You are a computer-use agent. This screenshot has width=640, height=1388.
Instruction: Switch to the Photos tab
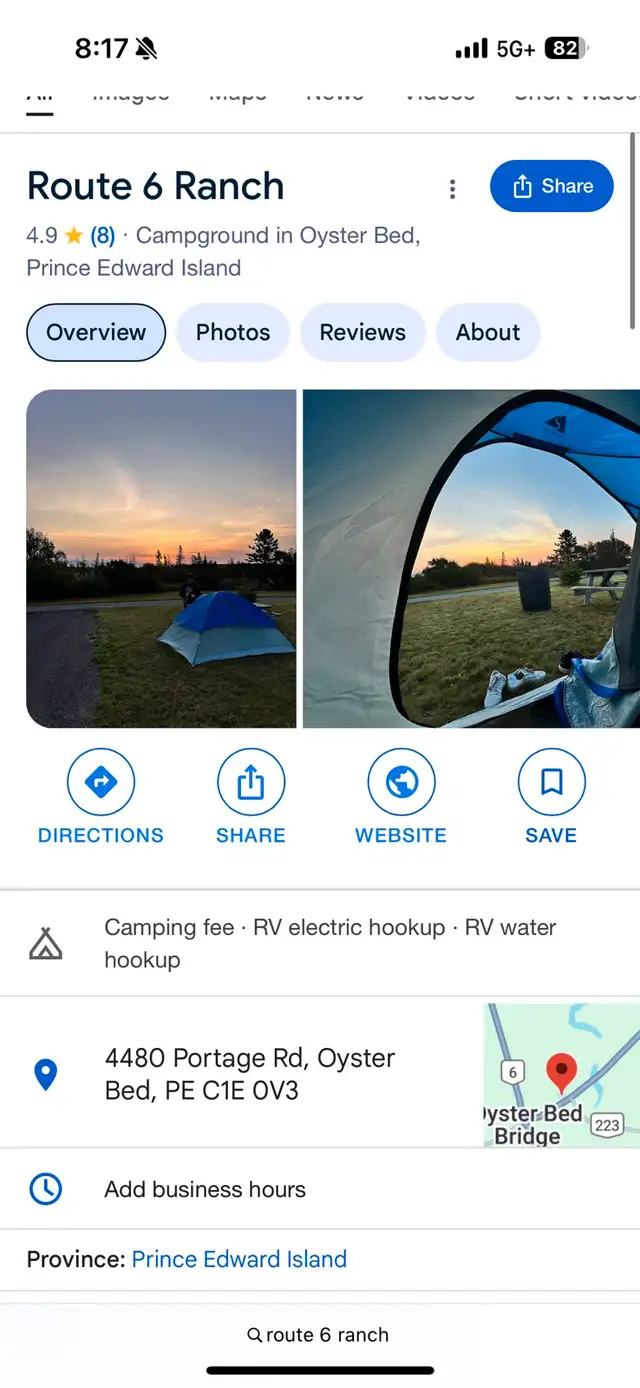(233, 333)
